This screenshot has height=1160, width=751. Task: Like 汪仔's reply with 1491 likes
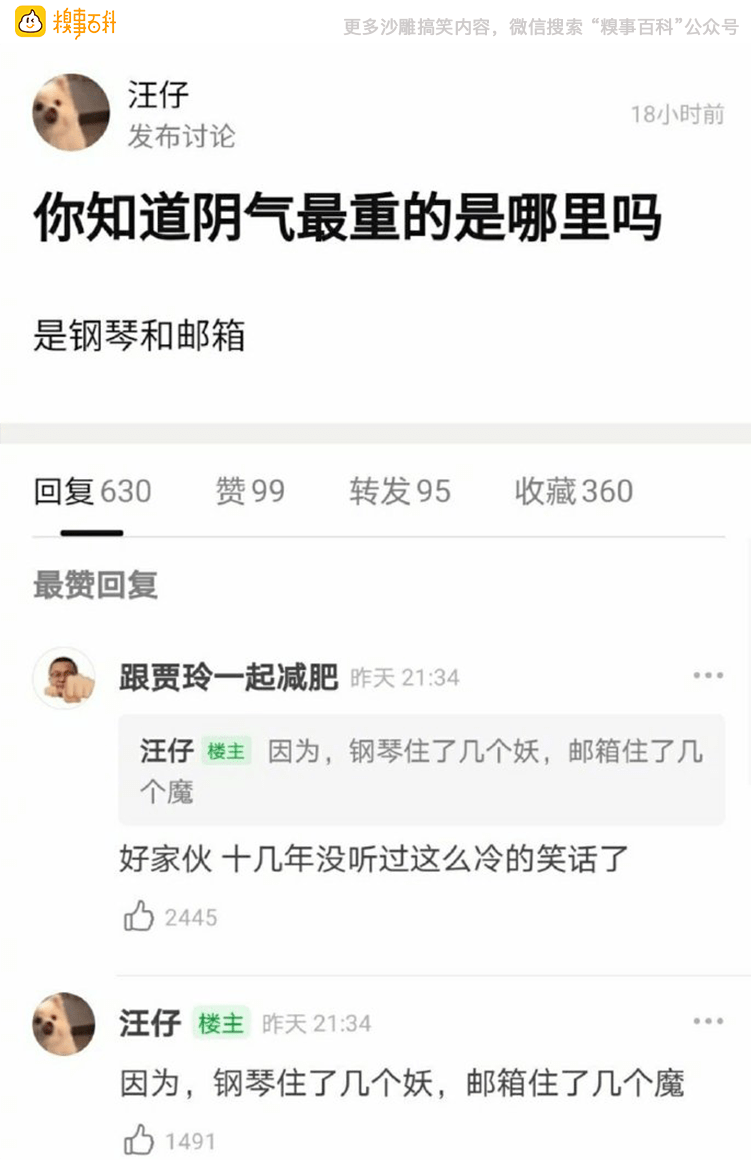pyautogui.click(x=140, y=1140)
